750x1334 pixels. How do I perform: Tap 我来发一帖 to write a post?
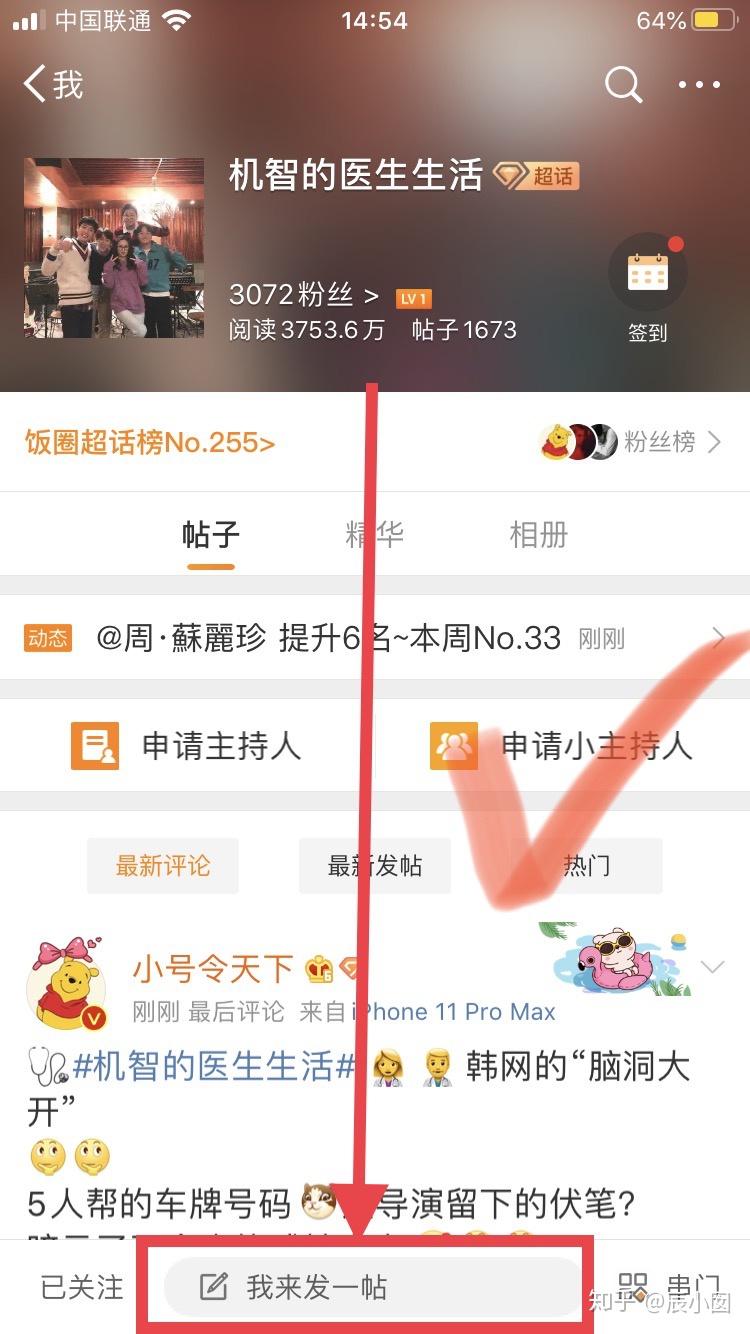(372, 1286)
